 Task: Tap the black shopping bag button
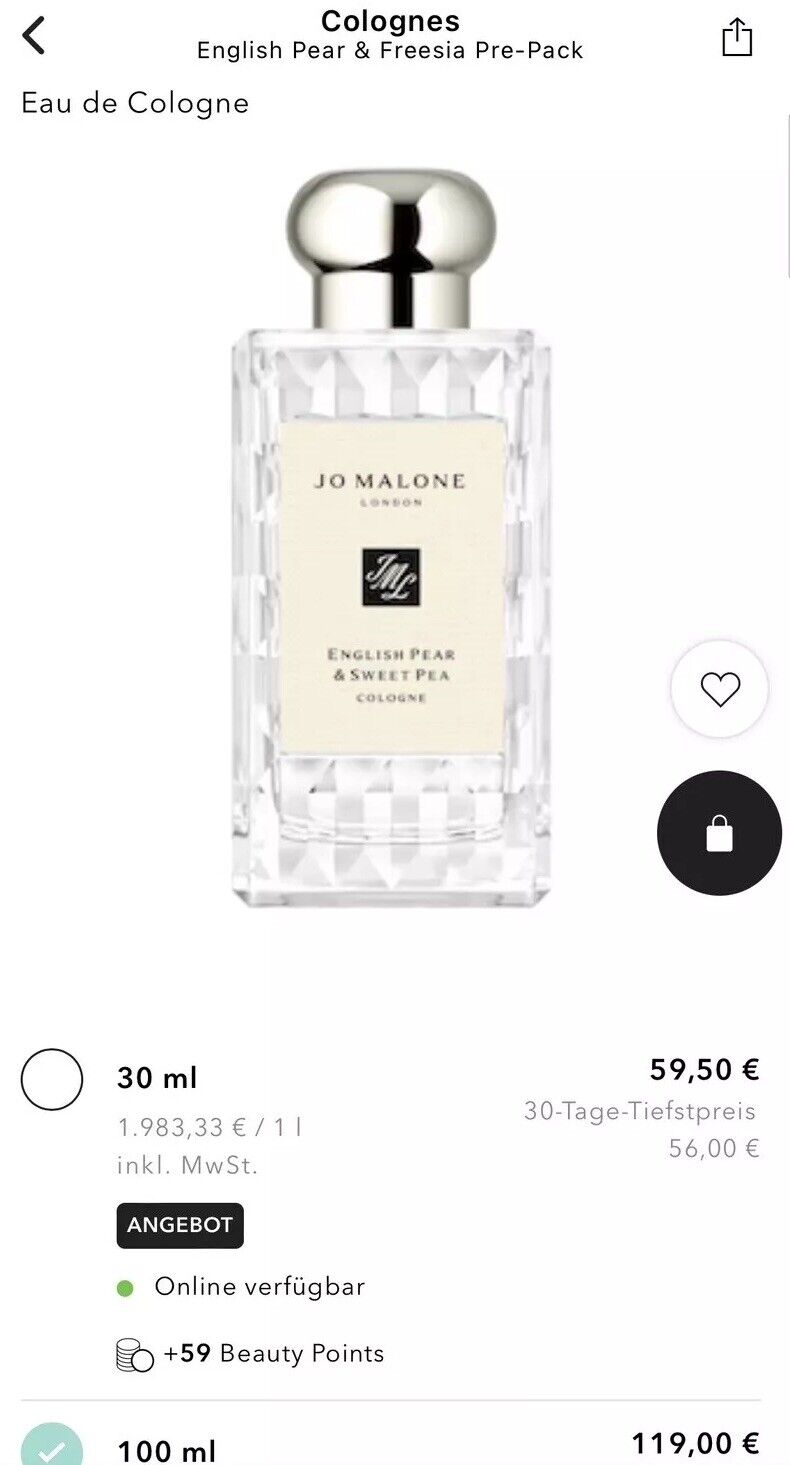coord(719,833)
